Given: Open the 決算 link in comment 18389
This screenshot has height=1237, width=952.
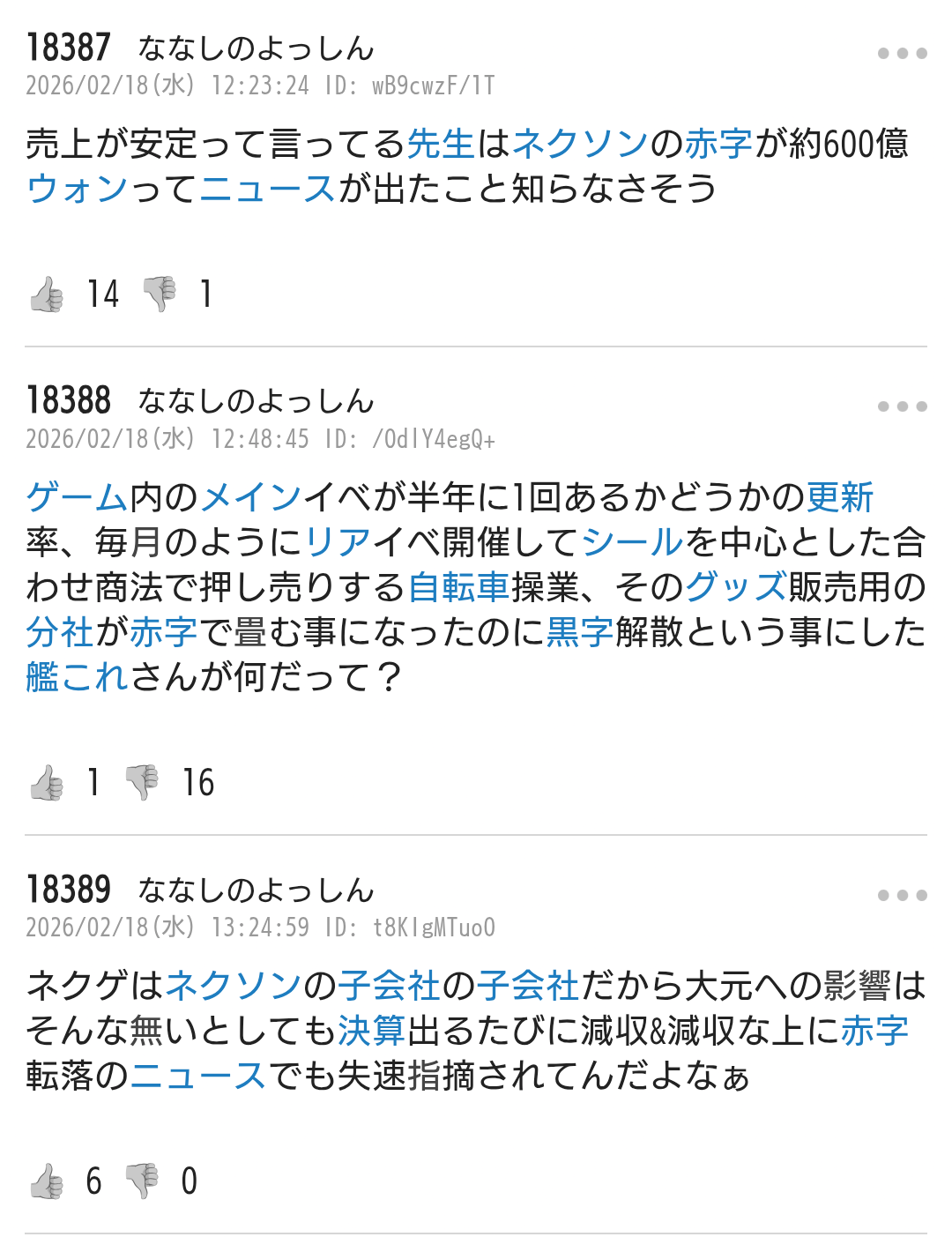Looking at the screenshot, I should (x=371, y=1030).
